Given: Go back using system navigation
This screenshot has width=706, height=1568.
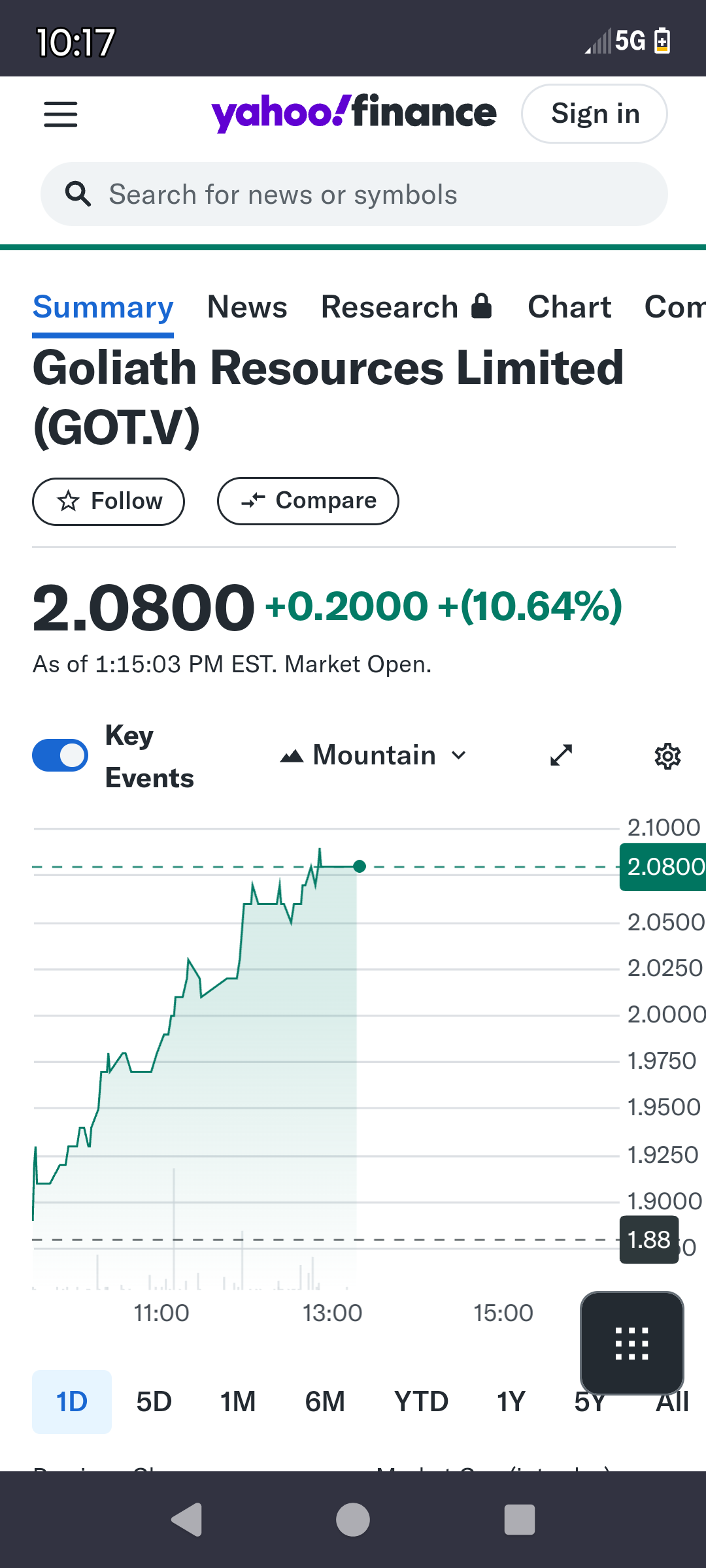Looking at the screenshot, I should (x=187, y=1520).
